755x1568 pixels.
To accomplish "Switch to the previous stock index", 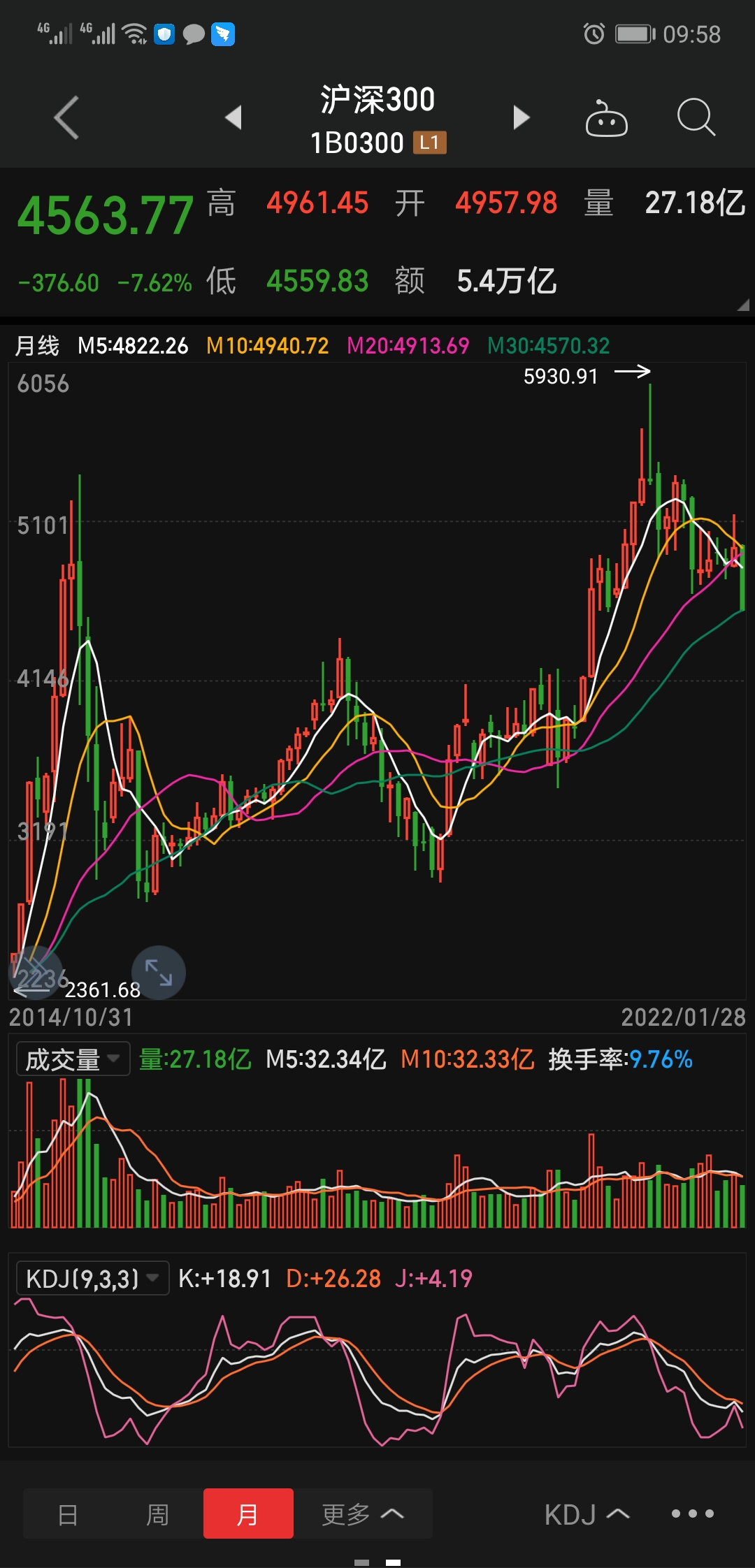I will [x=233, y=117].
